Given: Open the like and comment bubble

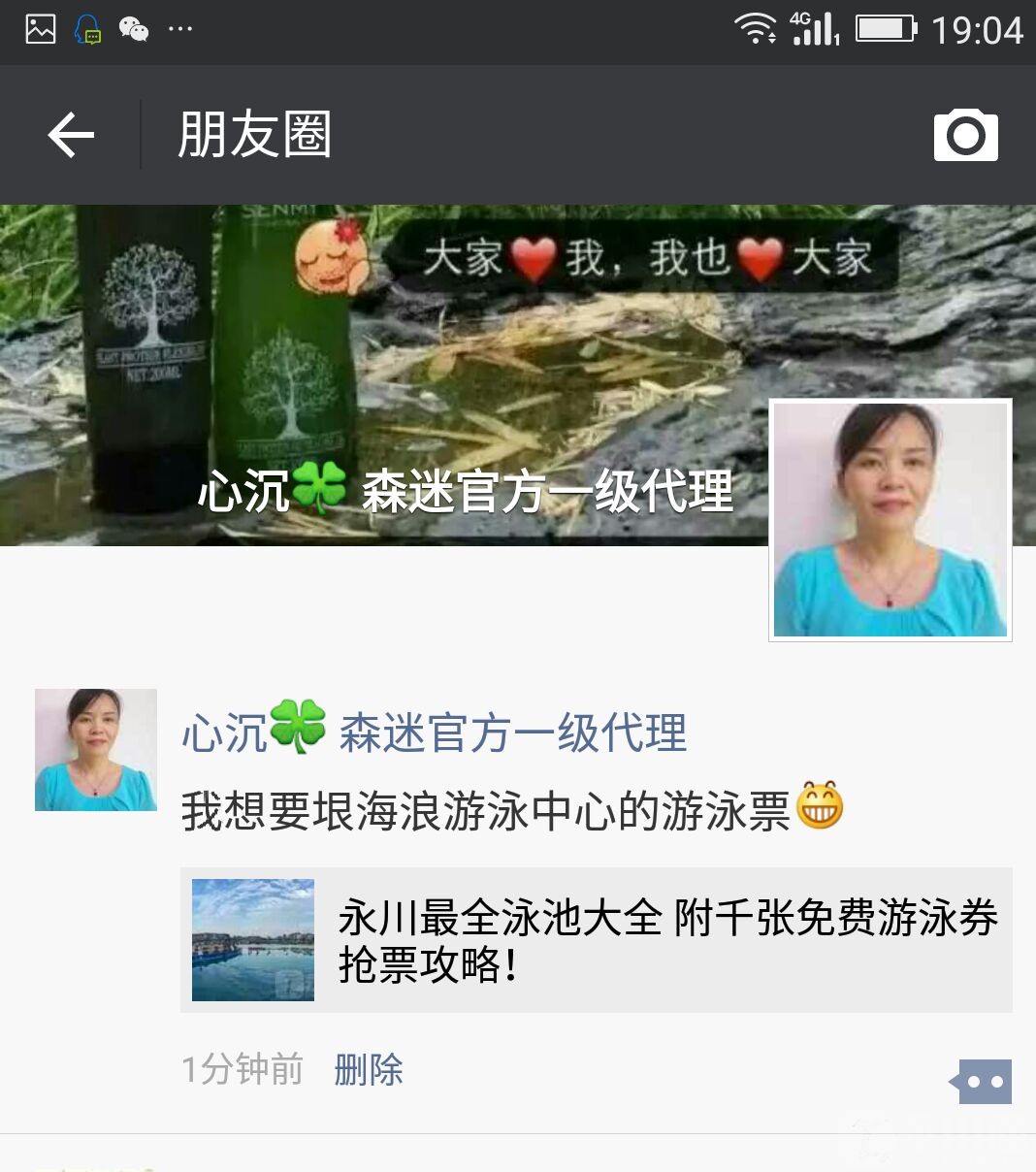Looking at the screenshot, I should pos(984,1082).
